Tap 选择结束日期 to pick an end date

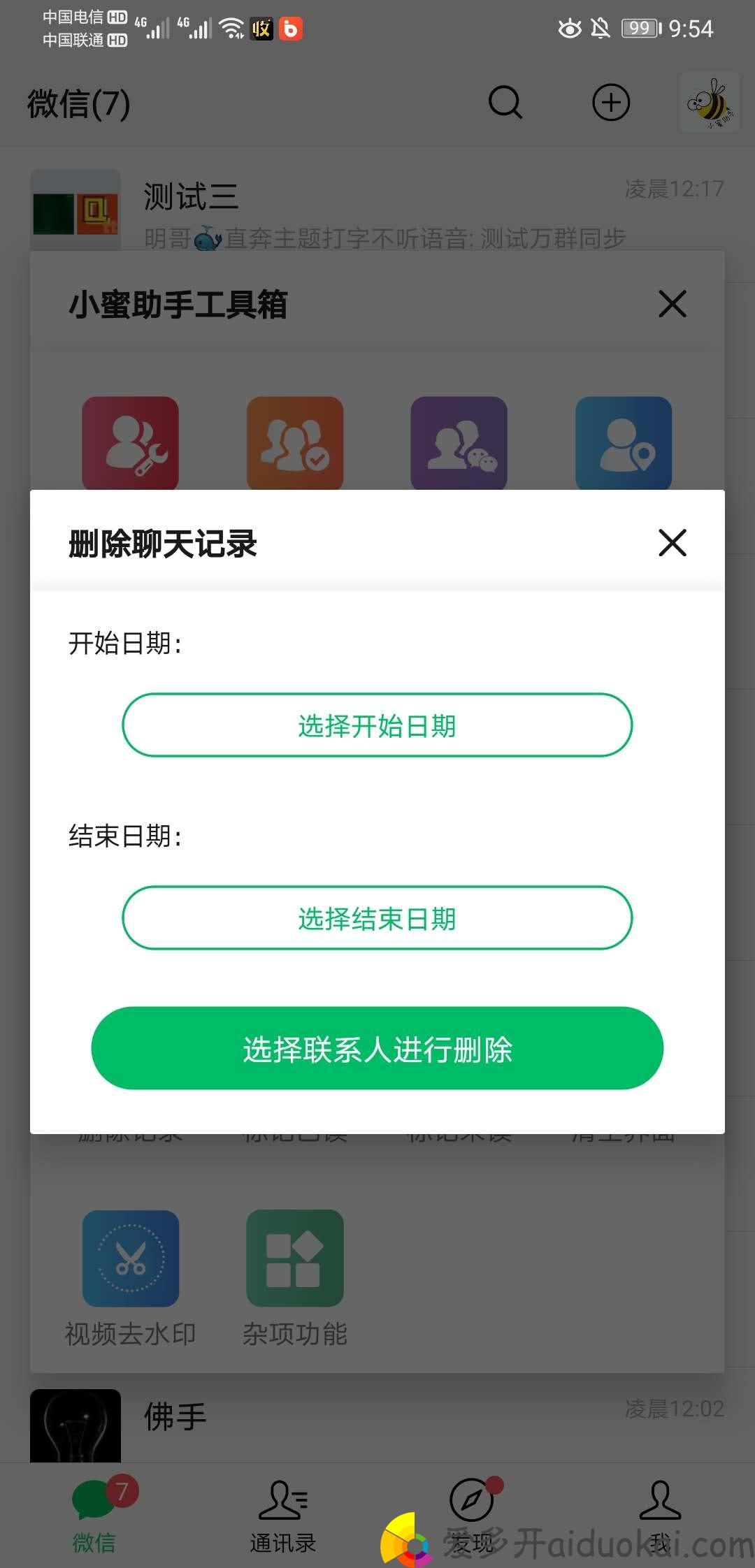click(x=377, y=918)
